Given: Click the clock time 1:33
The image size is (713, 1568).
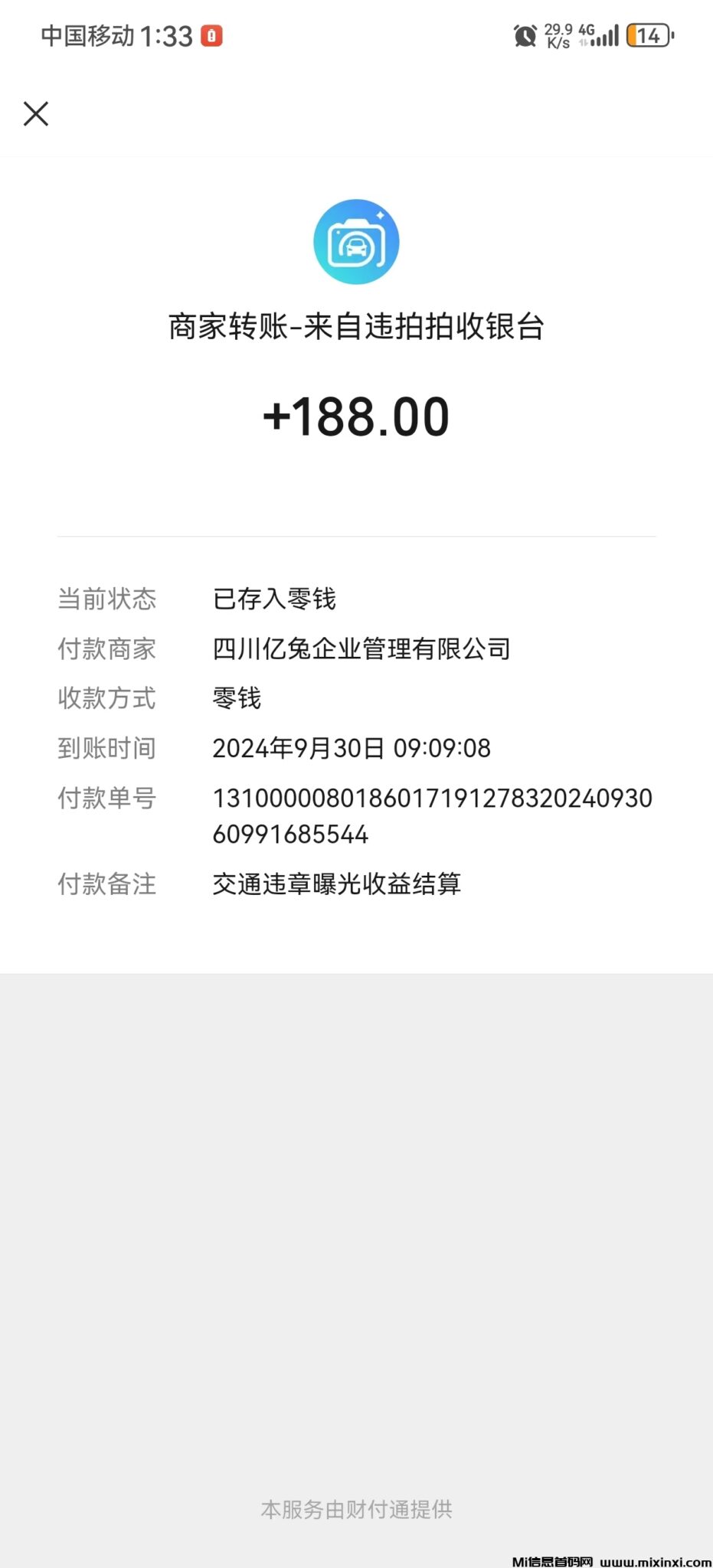Looking at the screenshot, I should click(x=163, y=36).
